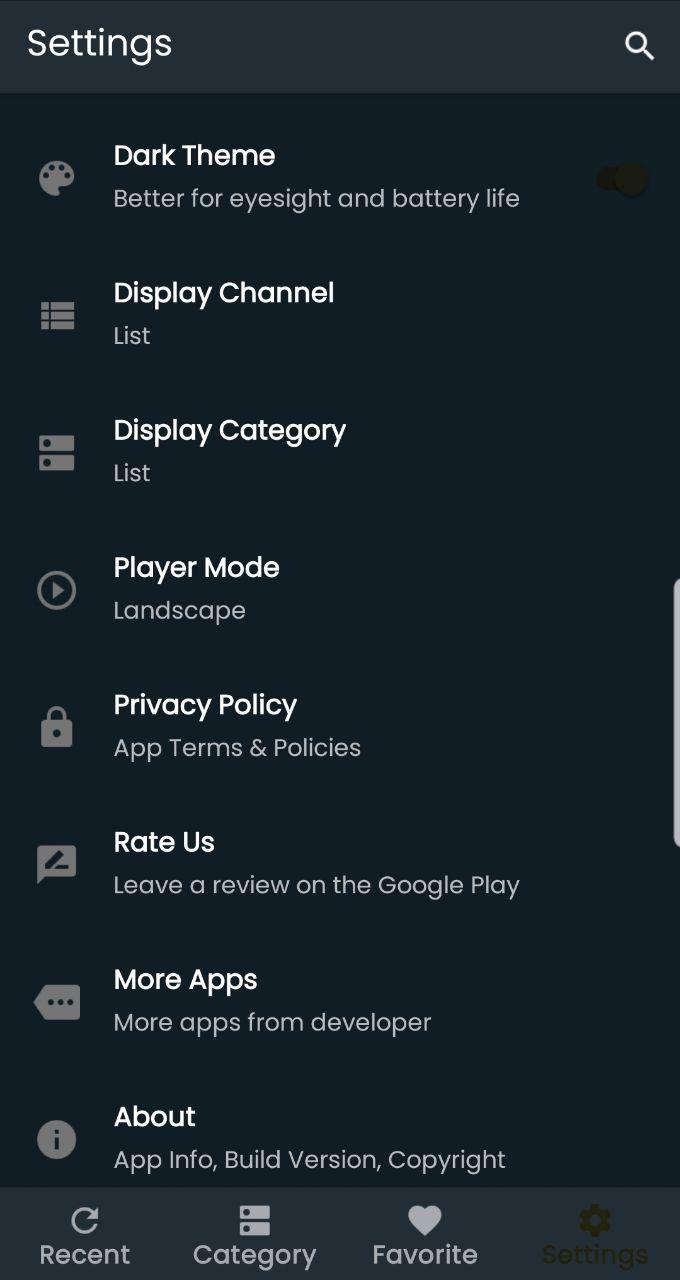Toggle the Dark Theme switch
The image size is (680, 1280).
623,179
